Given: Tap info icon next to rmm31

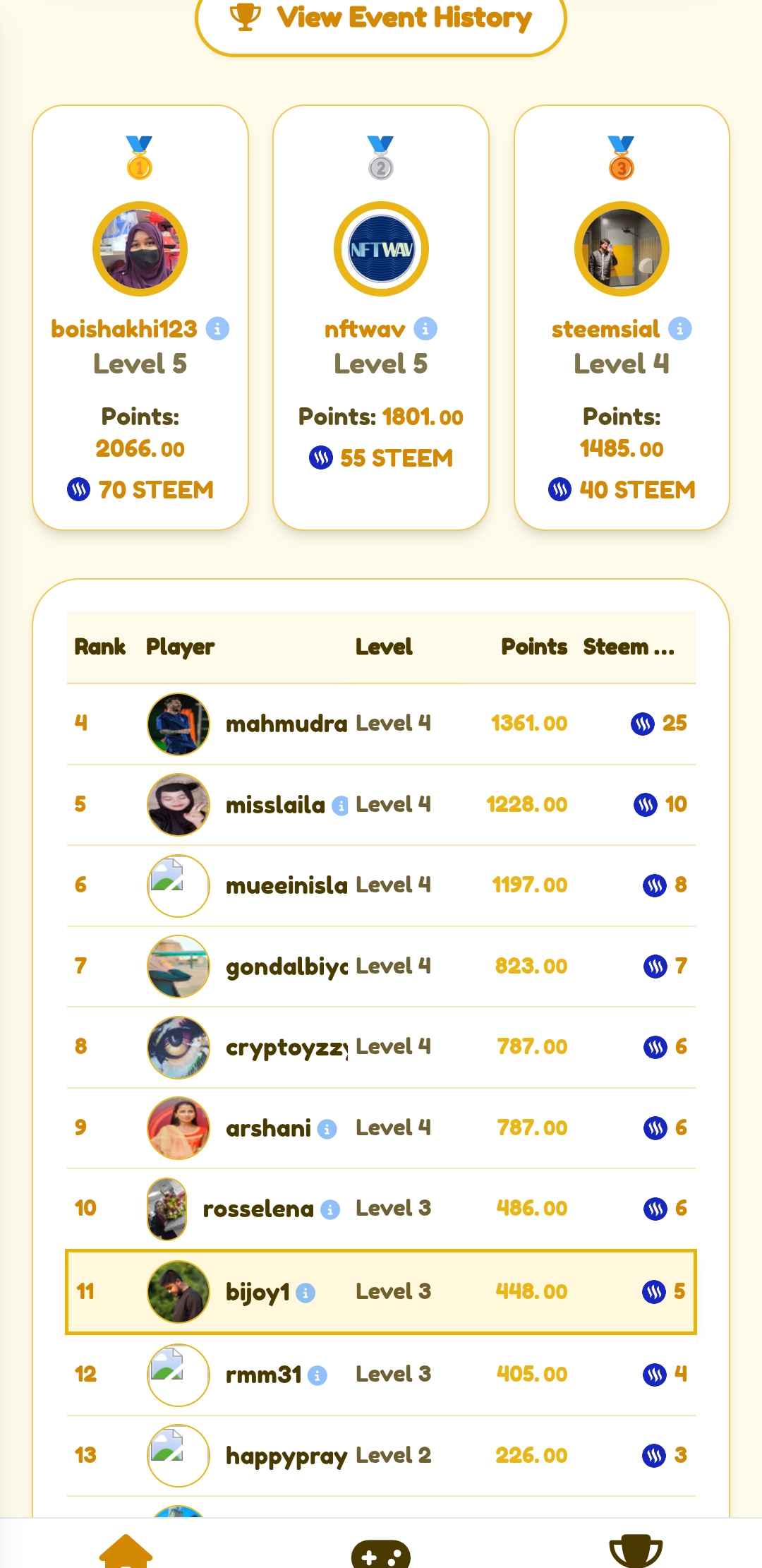Looking at the screenshot, I should tap(317, 1375).
